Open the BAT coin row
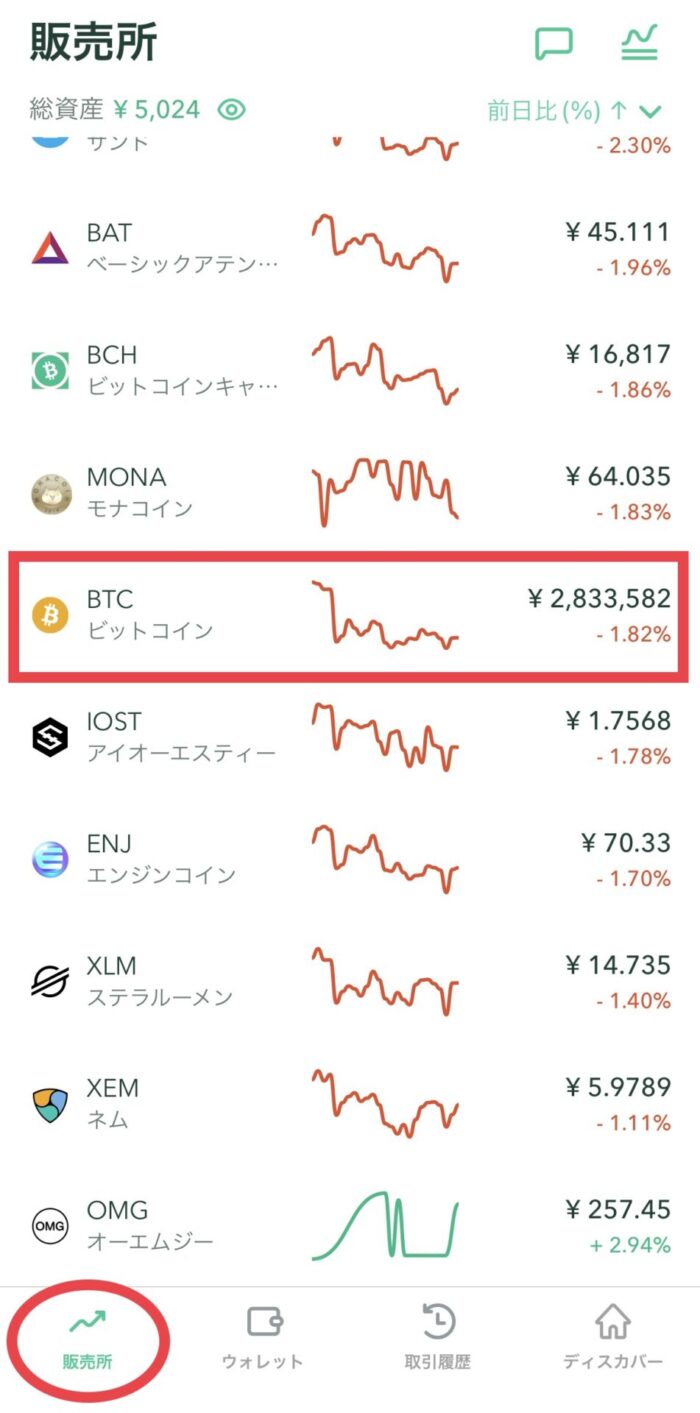 (350, 248)
